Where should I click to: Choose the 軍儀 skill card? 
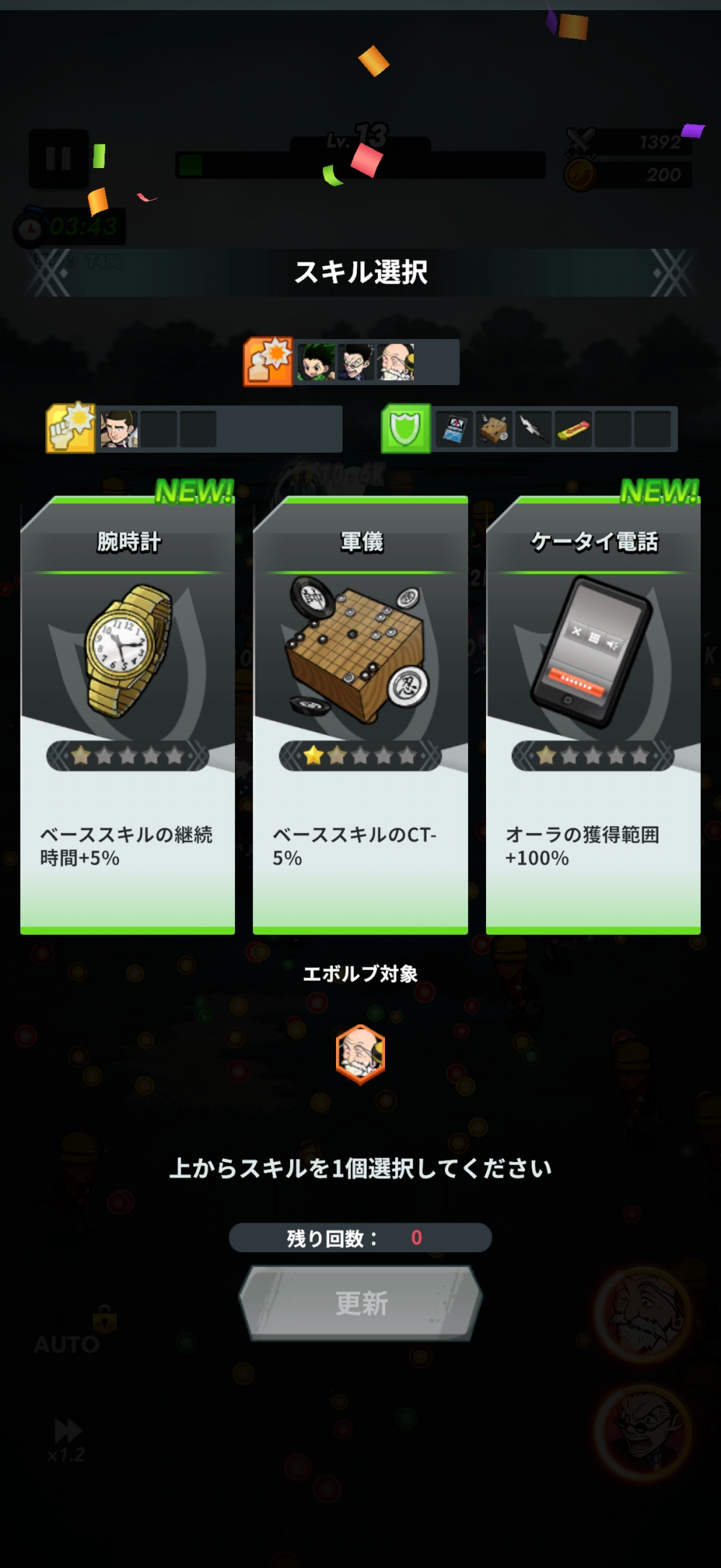[360, 714]
